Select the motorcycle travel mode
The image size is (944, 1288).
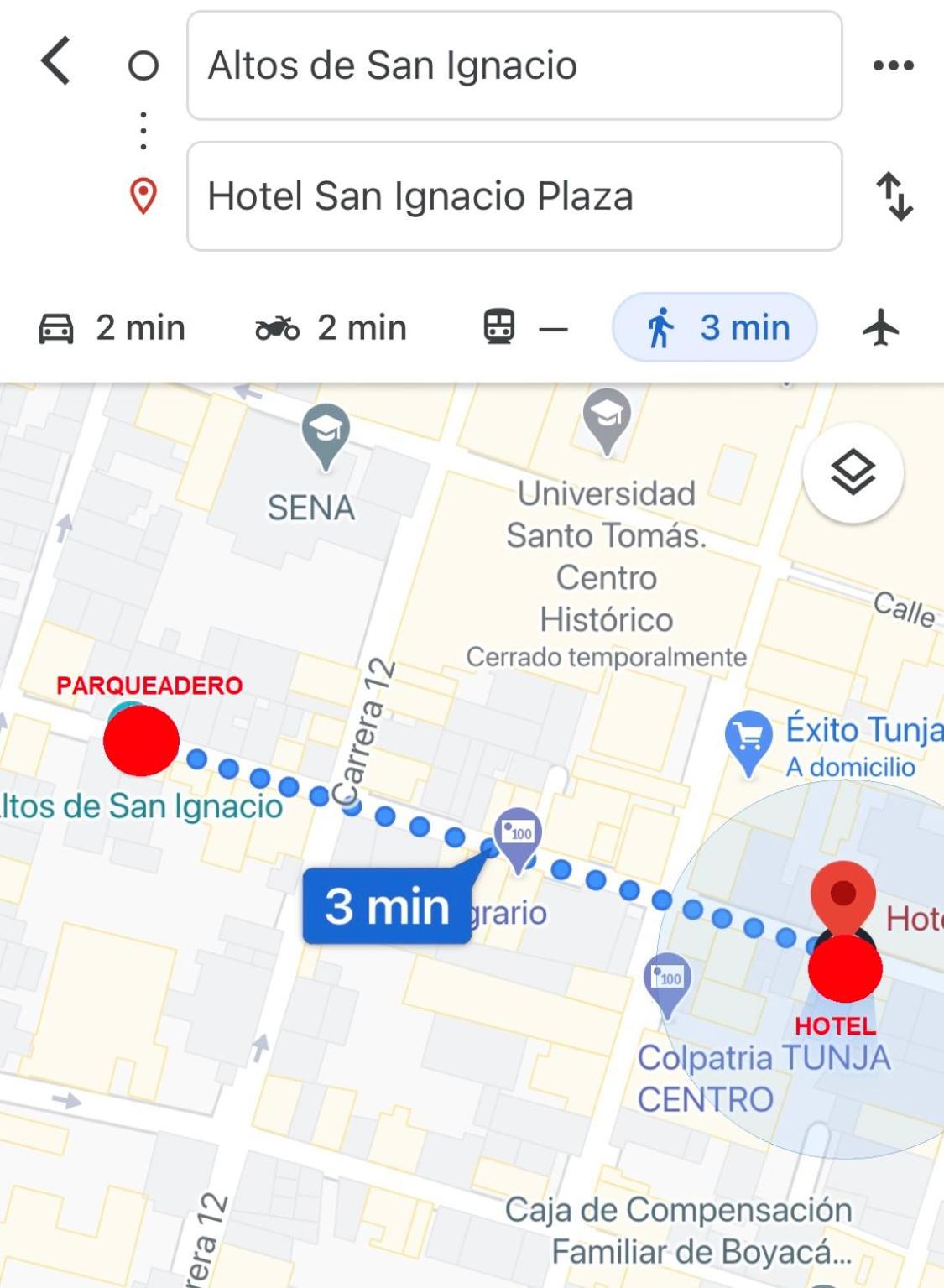[x=331, y=327]
